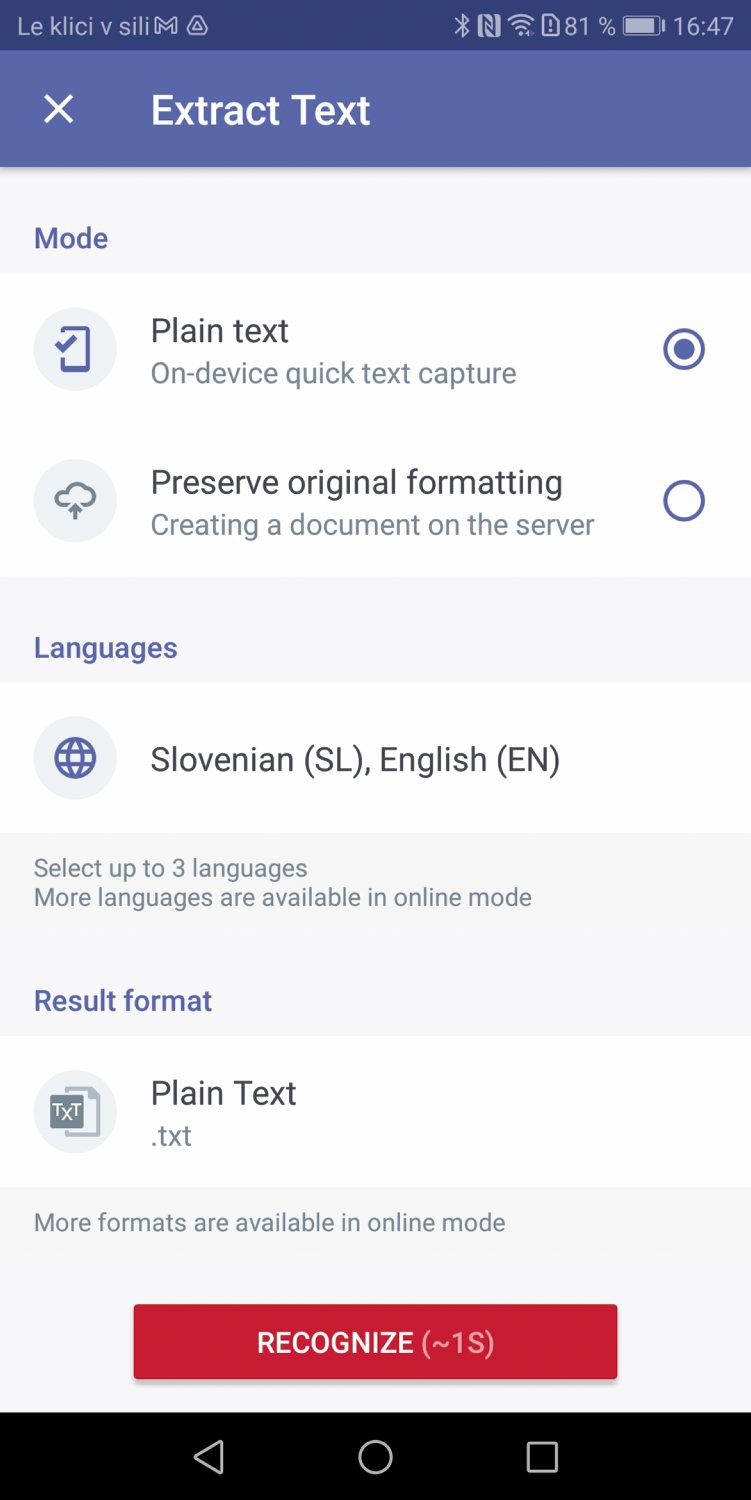The image size is (751, 1500).
Task: Open recent apps from the navigation bar
Action: point(542,1457)
